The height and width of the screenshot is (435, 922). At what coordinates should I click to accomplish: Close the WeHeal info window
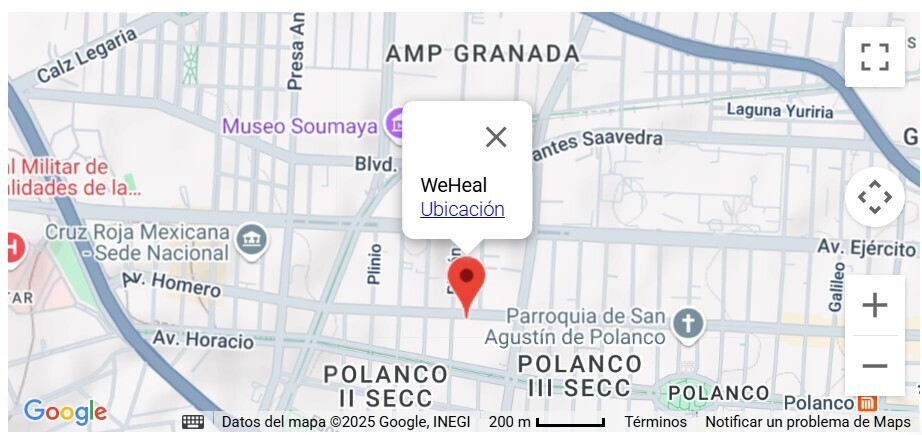click(x=496, y=137)
